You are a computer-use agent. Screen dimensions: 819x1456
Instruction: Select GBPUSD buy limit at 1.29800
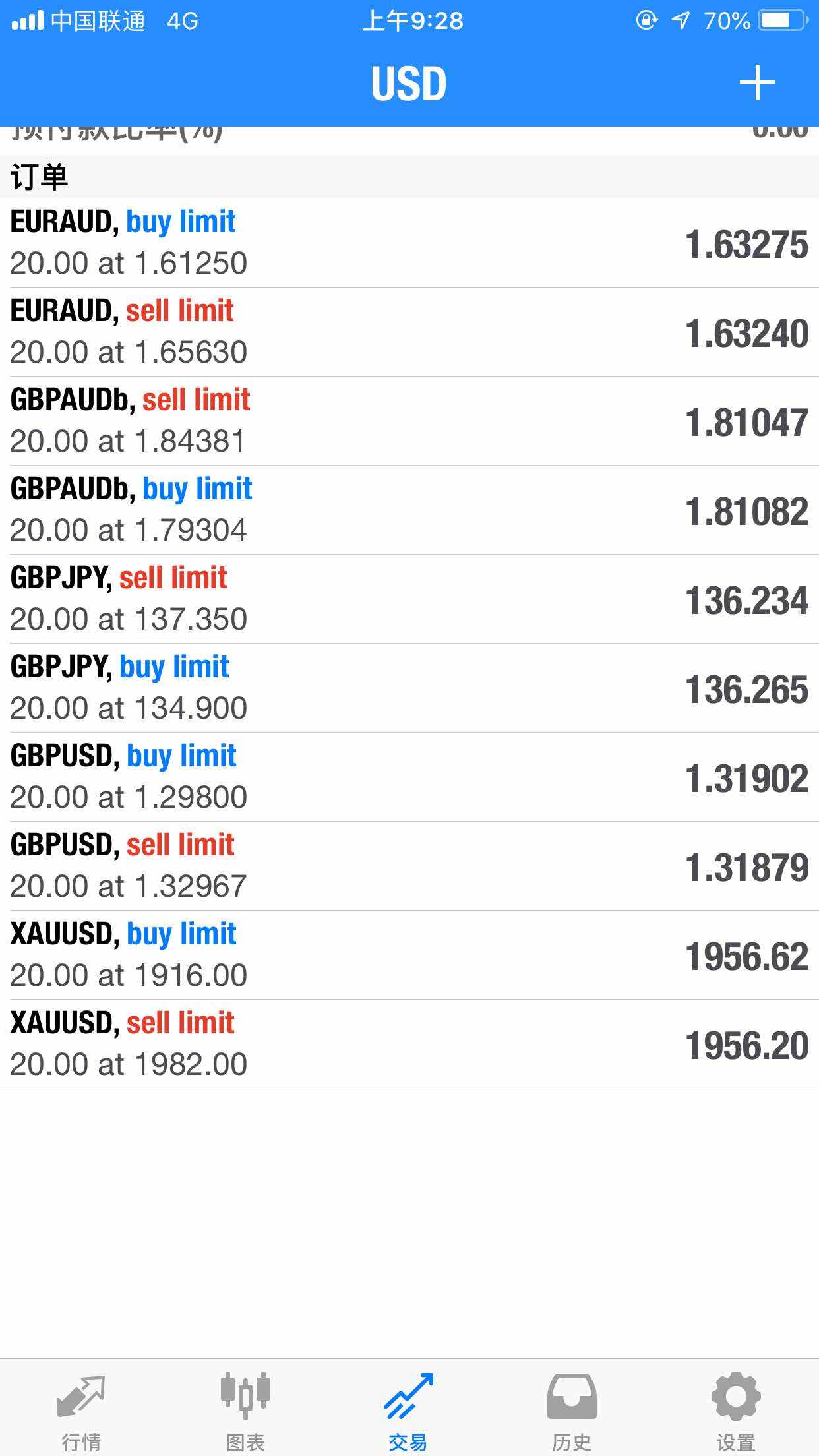409,777
